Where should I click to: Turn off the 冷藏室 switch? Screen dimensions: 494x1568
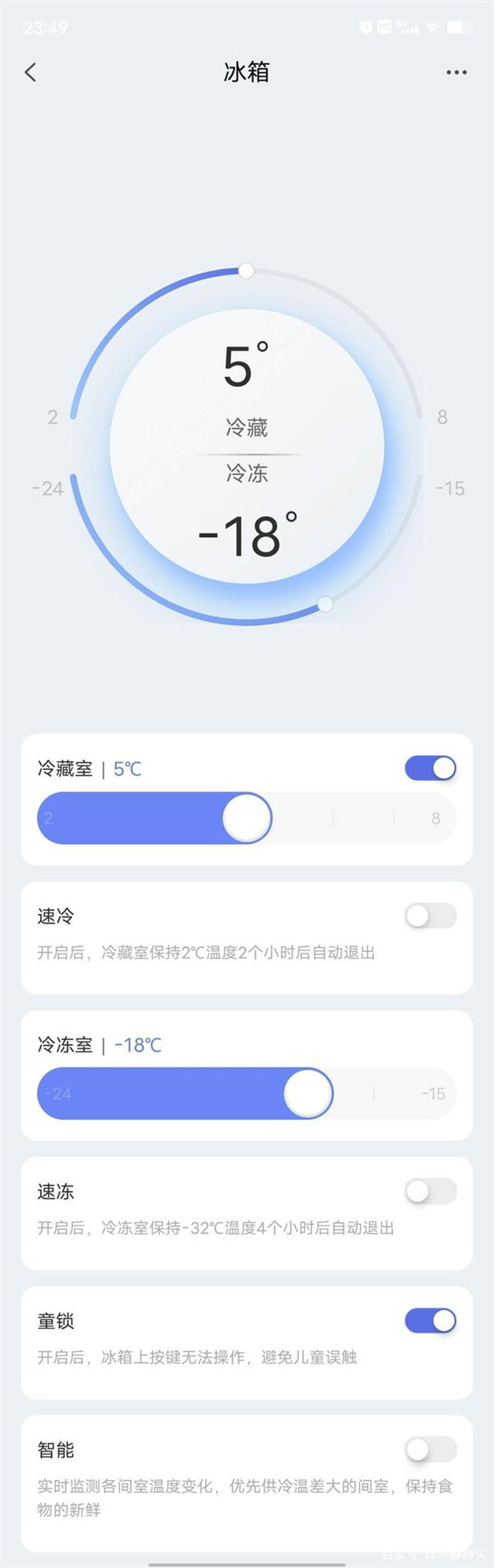431,768
